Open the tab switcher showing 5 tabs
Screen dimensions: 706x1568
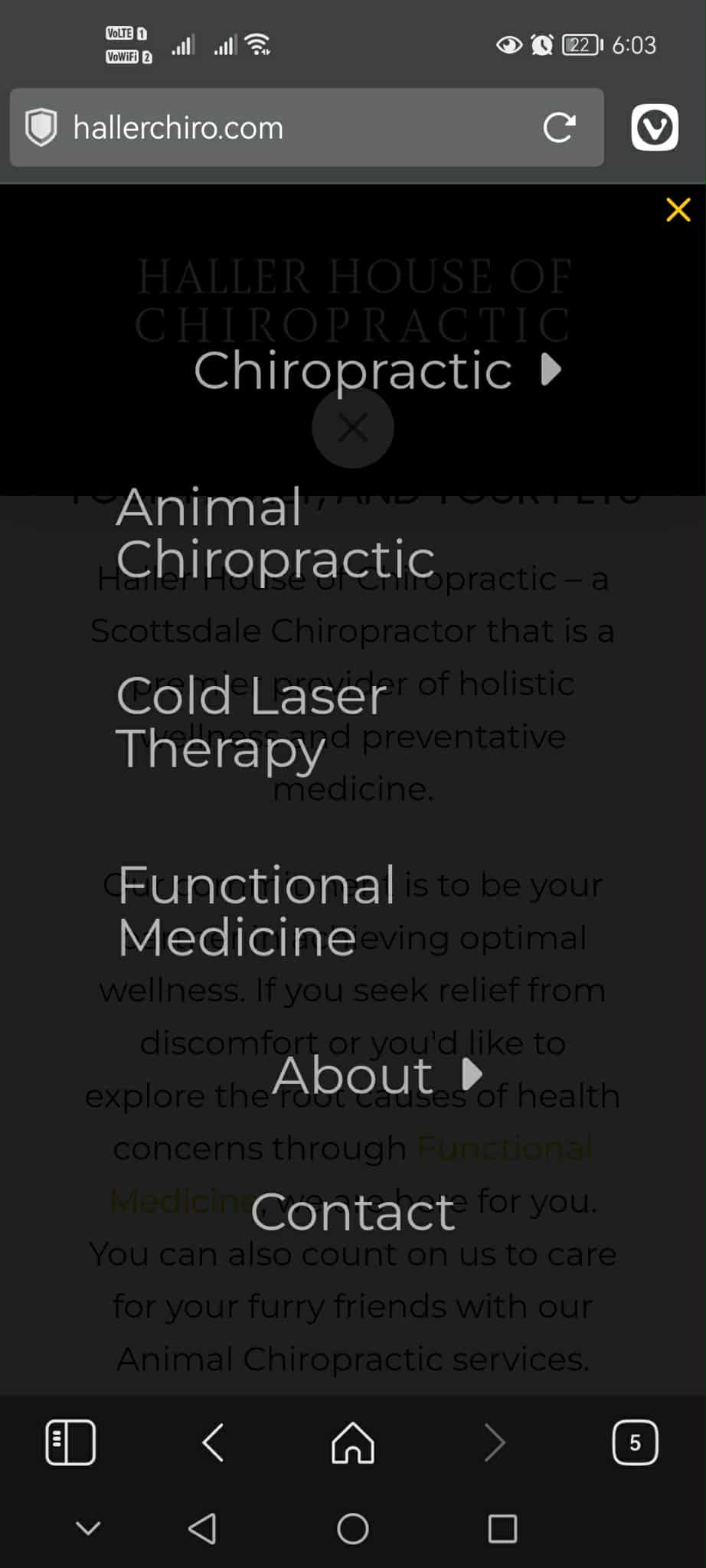coord(635,1442)
